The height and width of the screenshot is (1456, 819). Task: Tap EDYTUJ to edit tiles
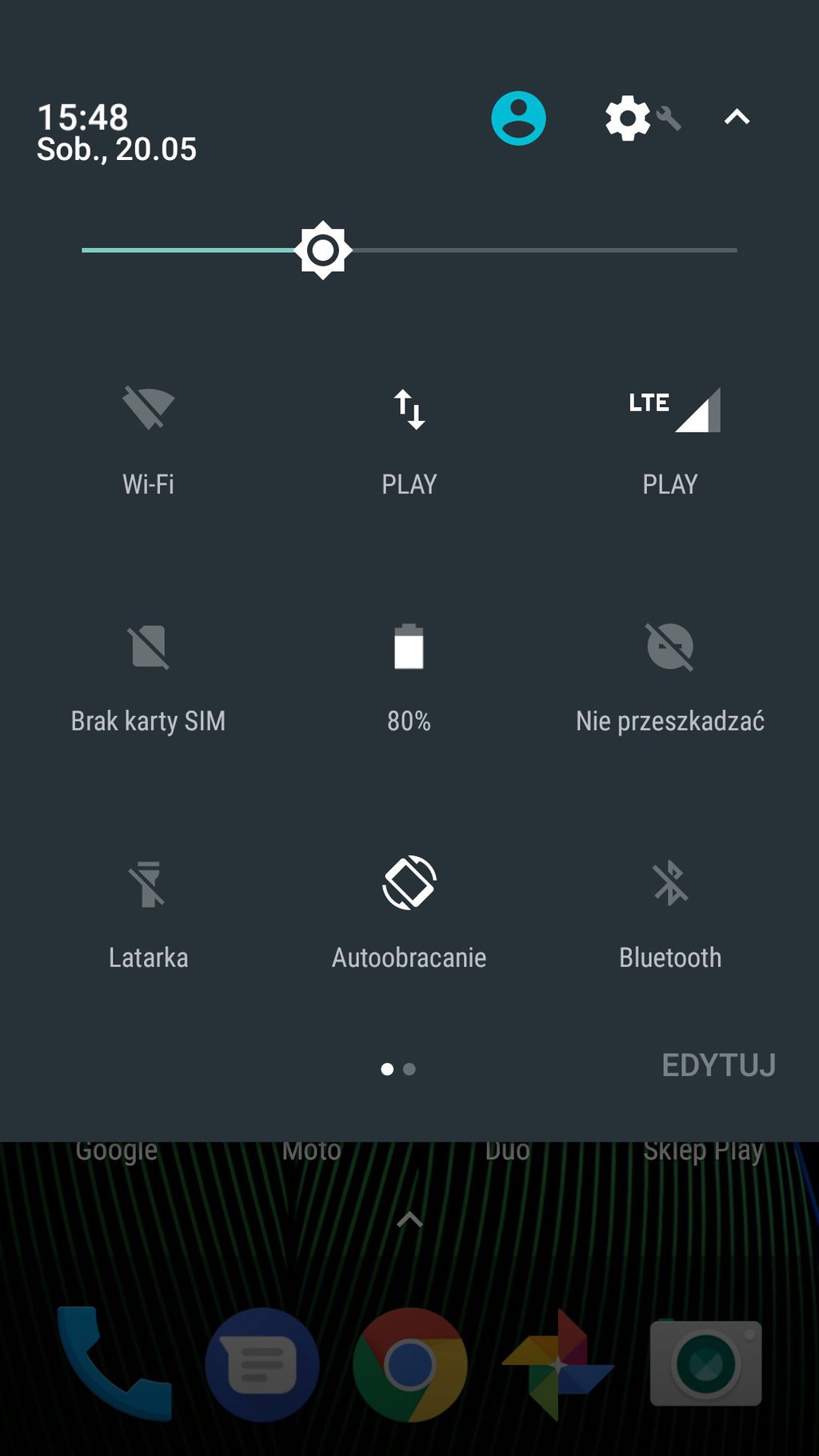tap(719, 1066)
